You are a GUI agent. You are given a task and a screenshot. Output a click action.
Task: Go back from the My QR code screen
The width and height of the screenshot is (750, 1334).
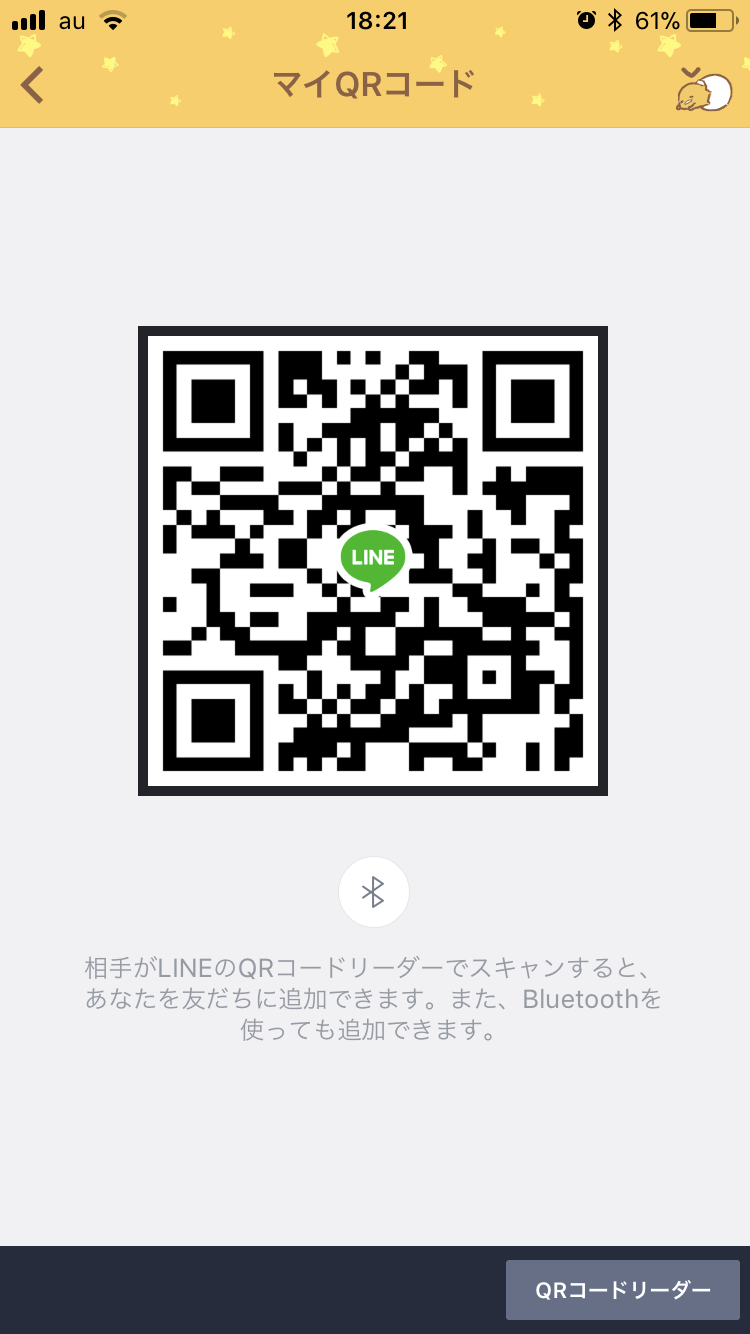tap(33, 86)
